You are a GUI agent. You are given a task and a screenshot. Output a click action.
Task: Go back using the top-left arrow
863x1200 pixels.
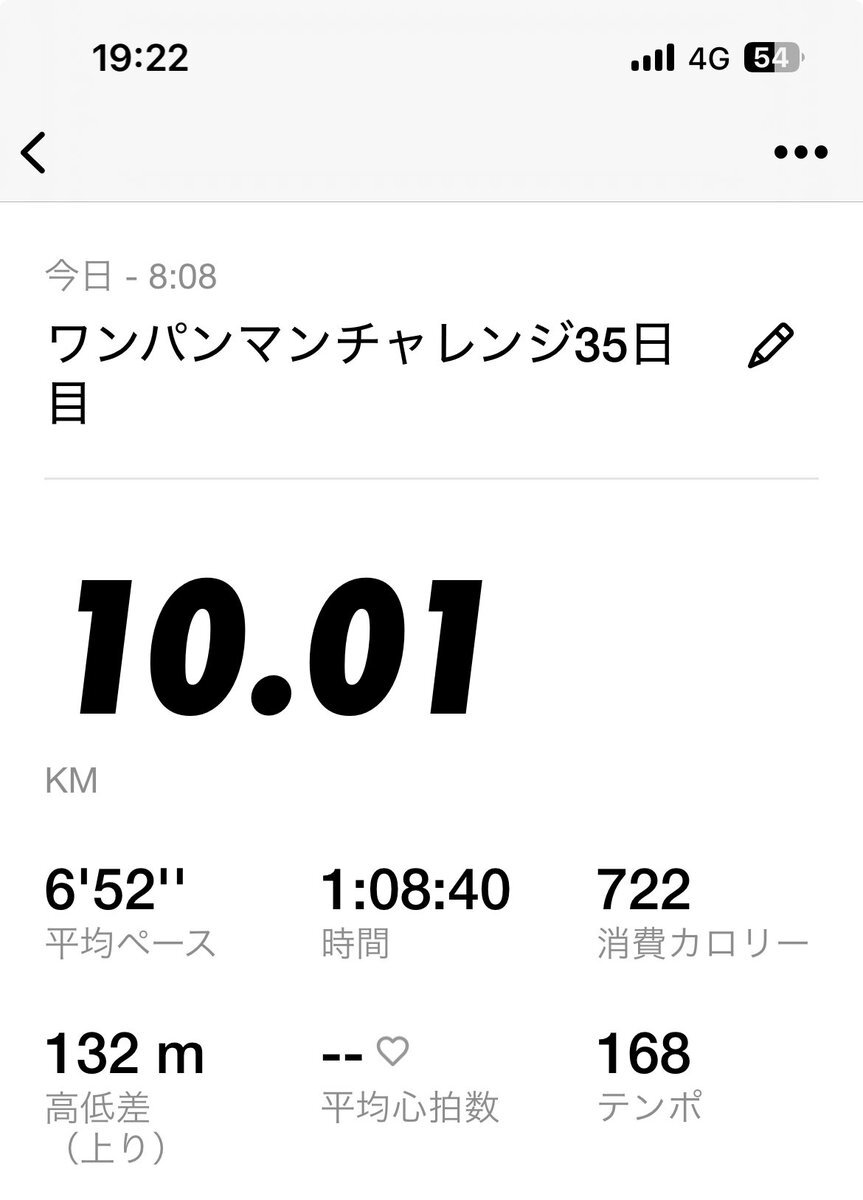34,153
